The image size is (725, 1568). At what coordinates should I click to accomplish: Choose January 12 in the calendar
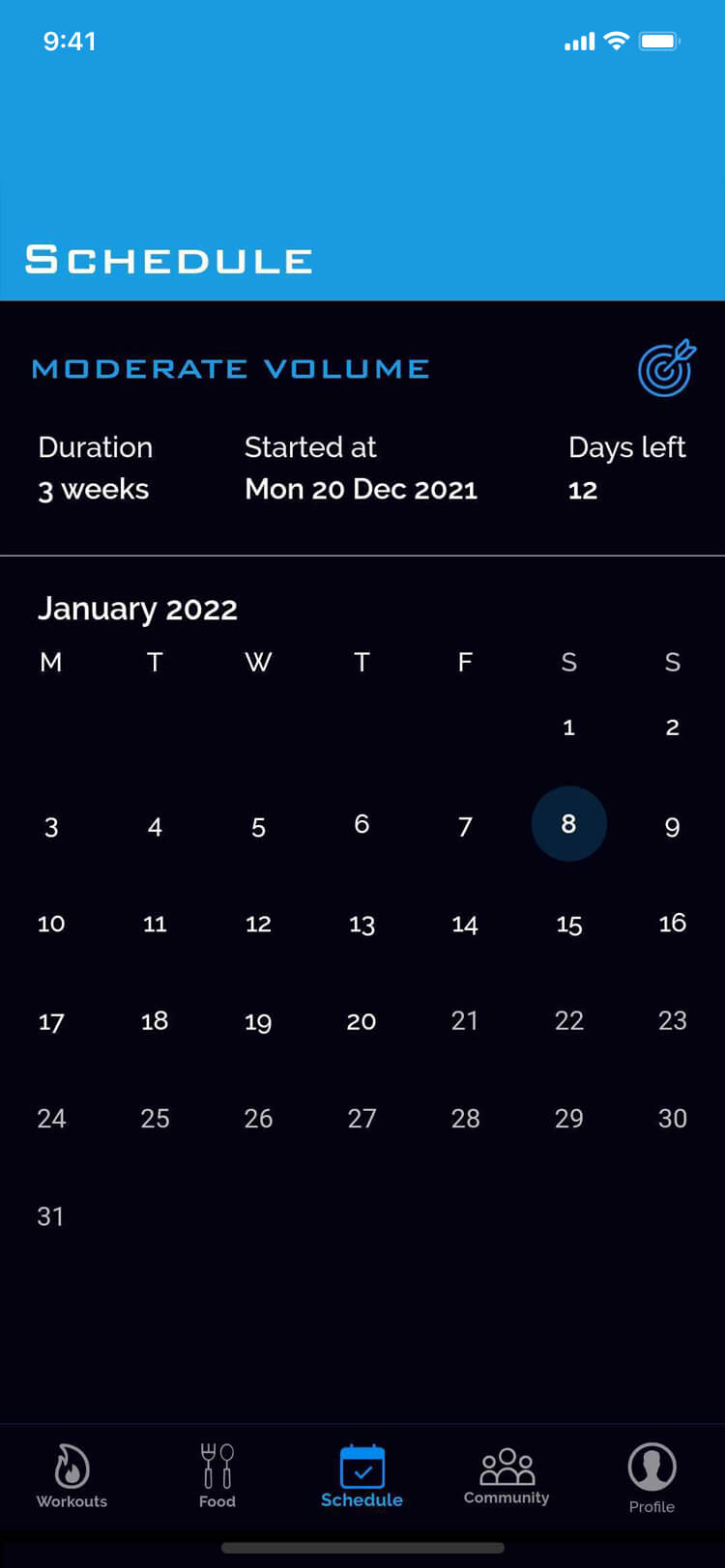pos(258,924)
